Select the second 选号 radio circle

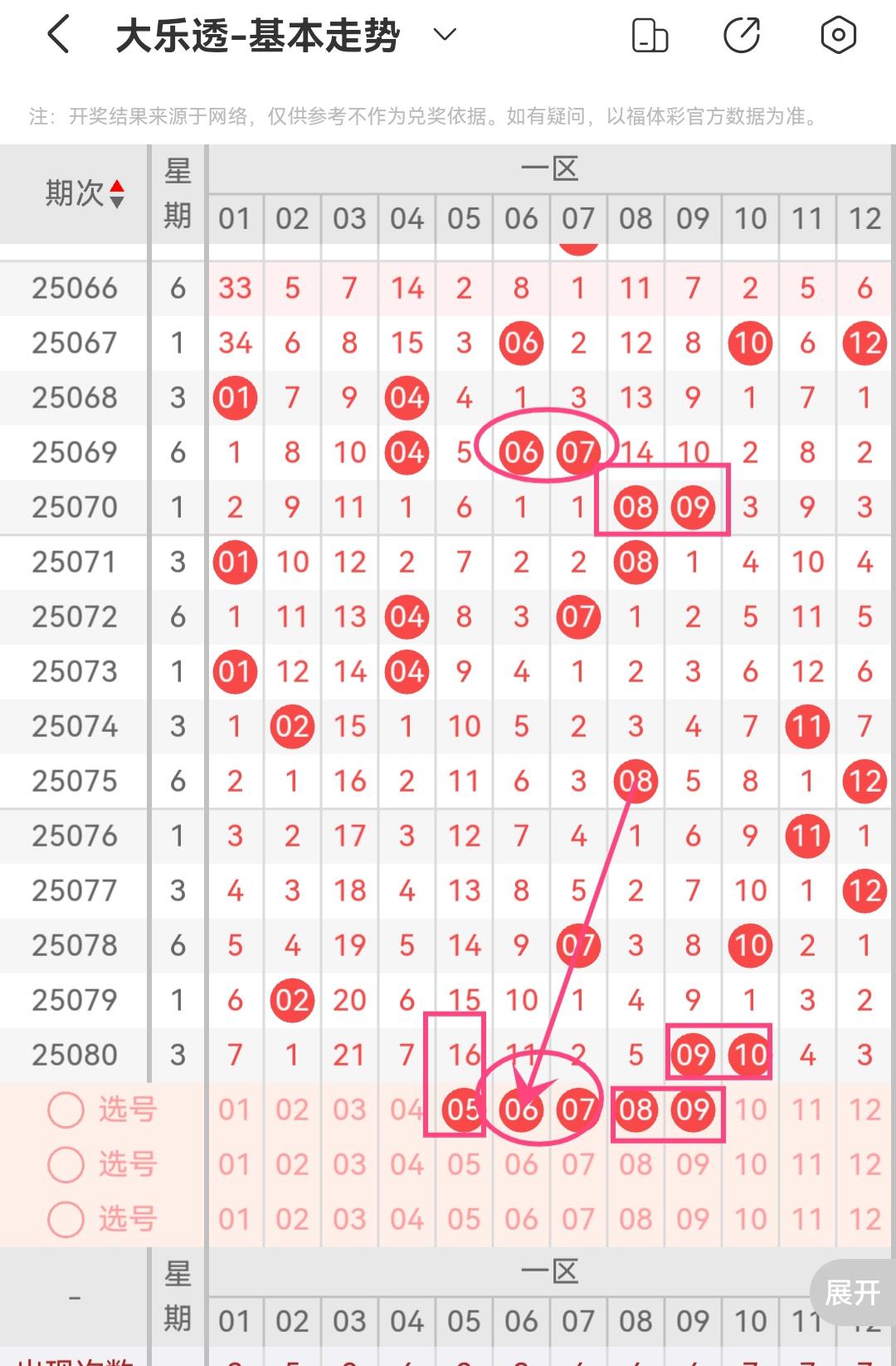pos(66,1164)
